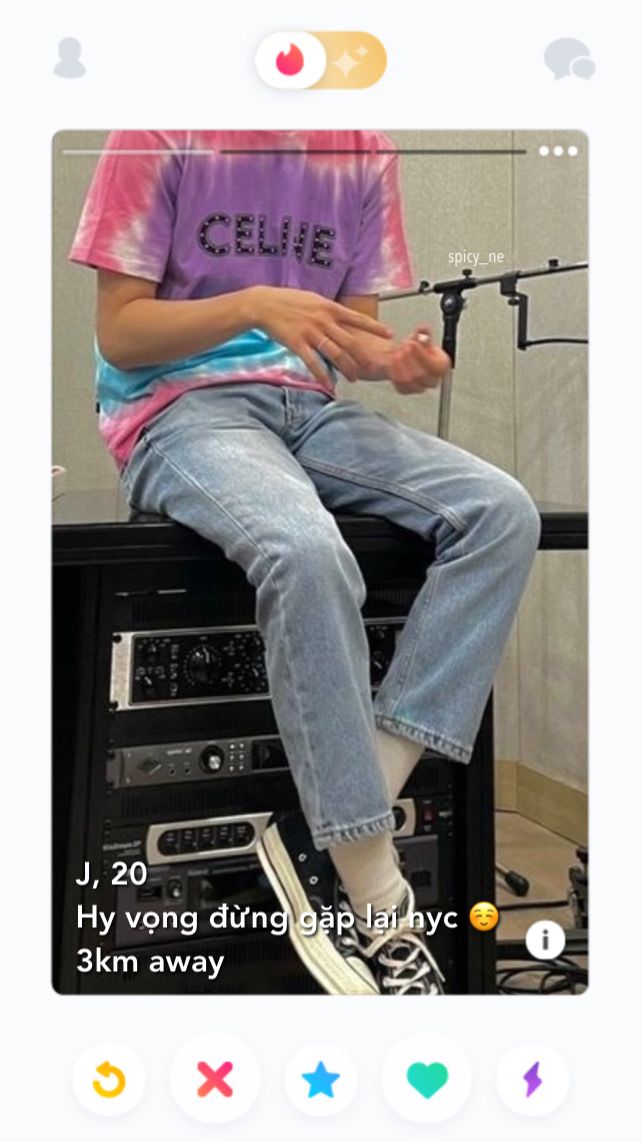Send a Super Like with the blue star
Image resolution: width=642 pixels, height=1142 pixels.
tap(321, 1079)
